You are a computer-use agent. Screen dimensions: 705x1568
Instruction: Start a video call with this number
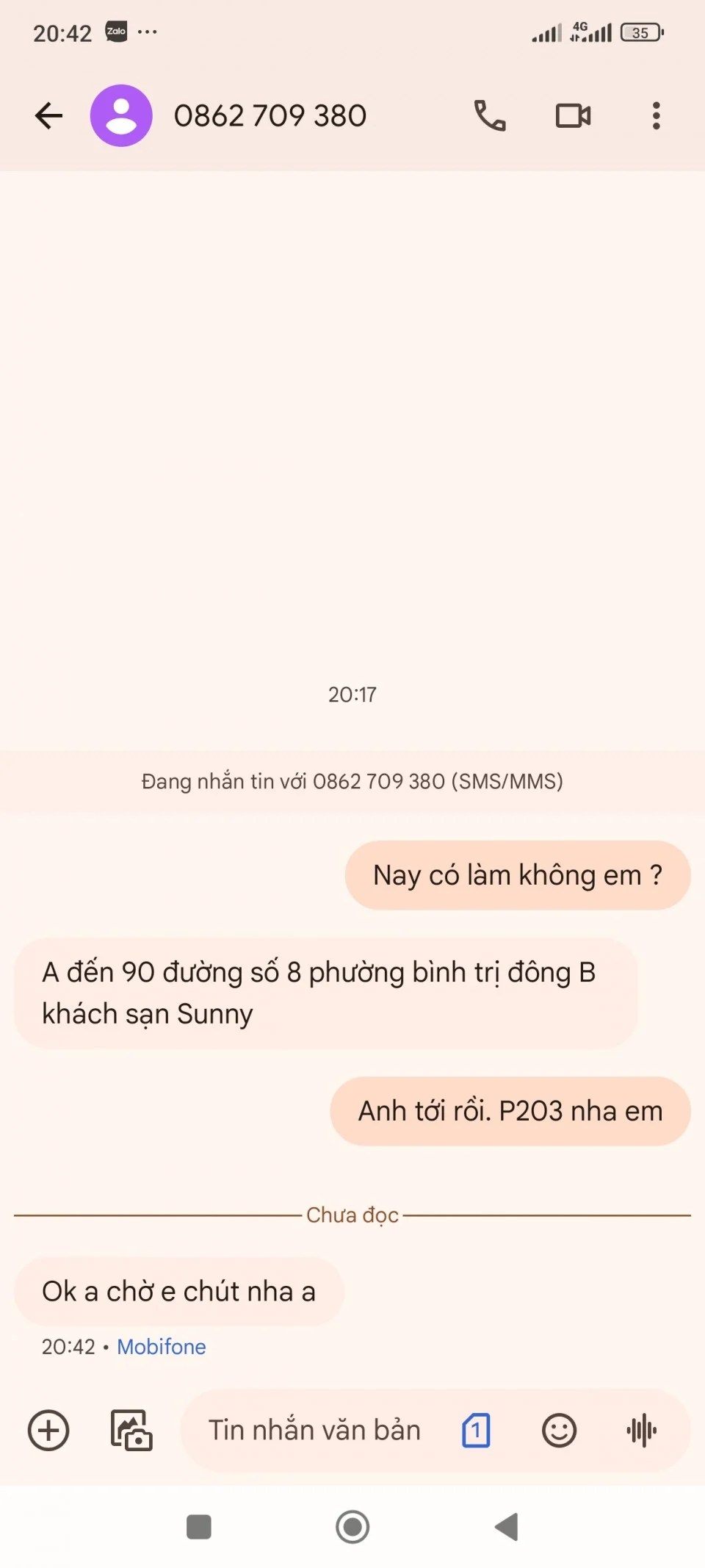573,115
